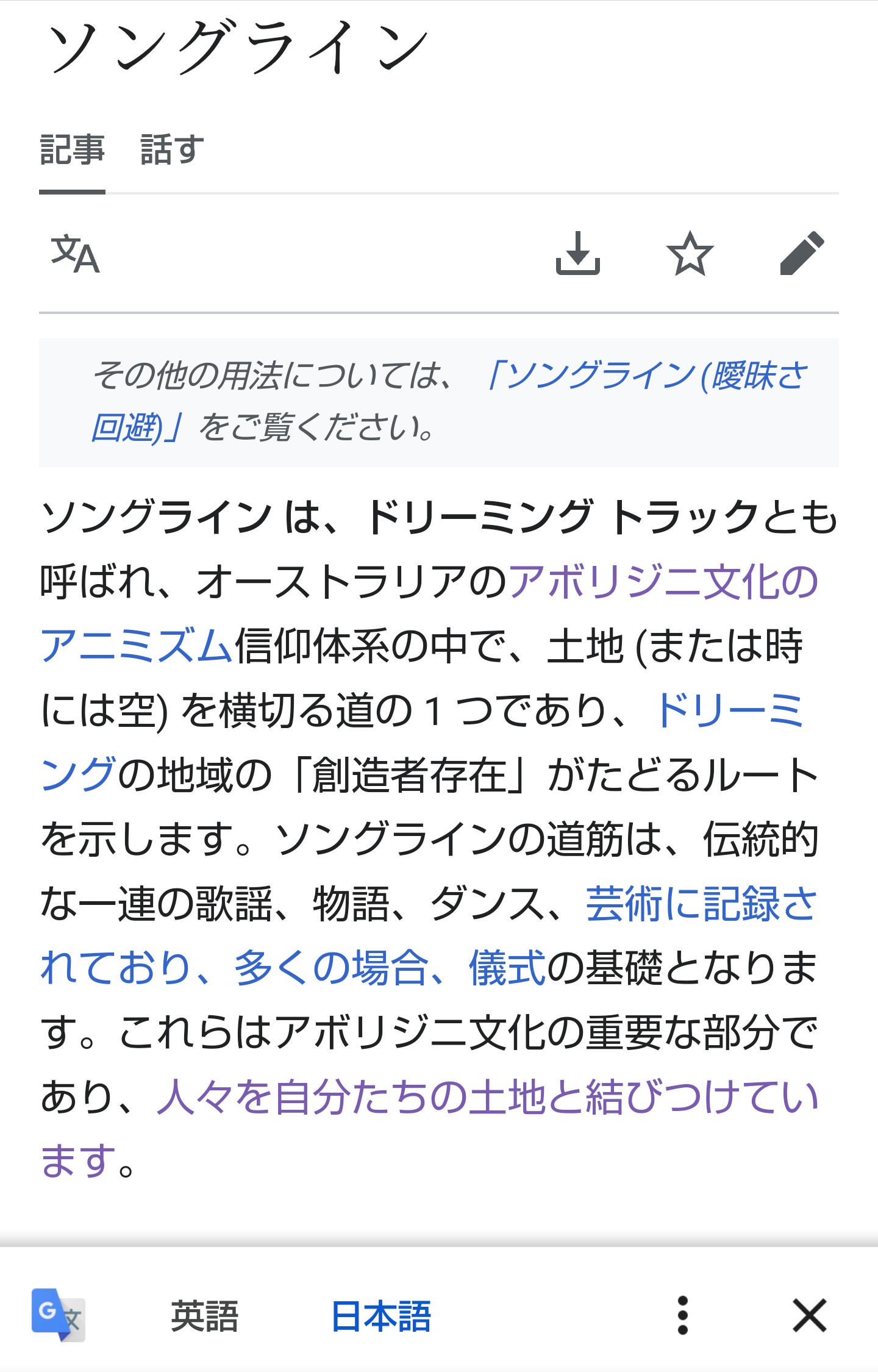
Task: Open the ドリーミング link
Action: coord(729,710)
